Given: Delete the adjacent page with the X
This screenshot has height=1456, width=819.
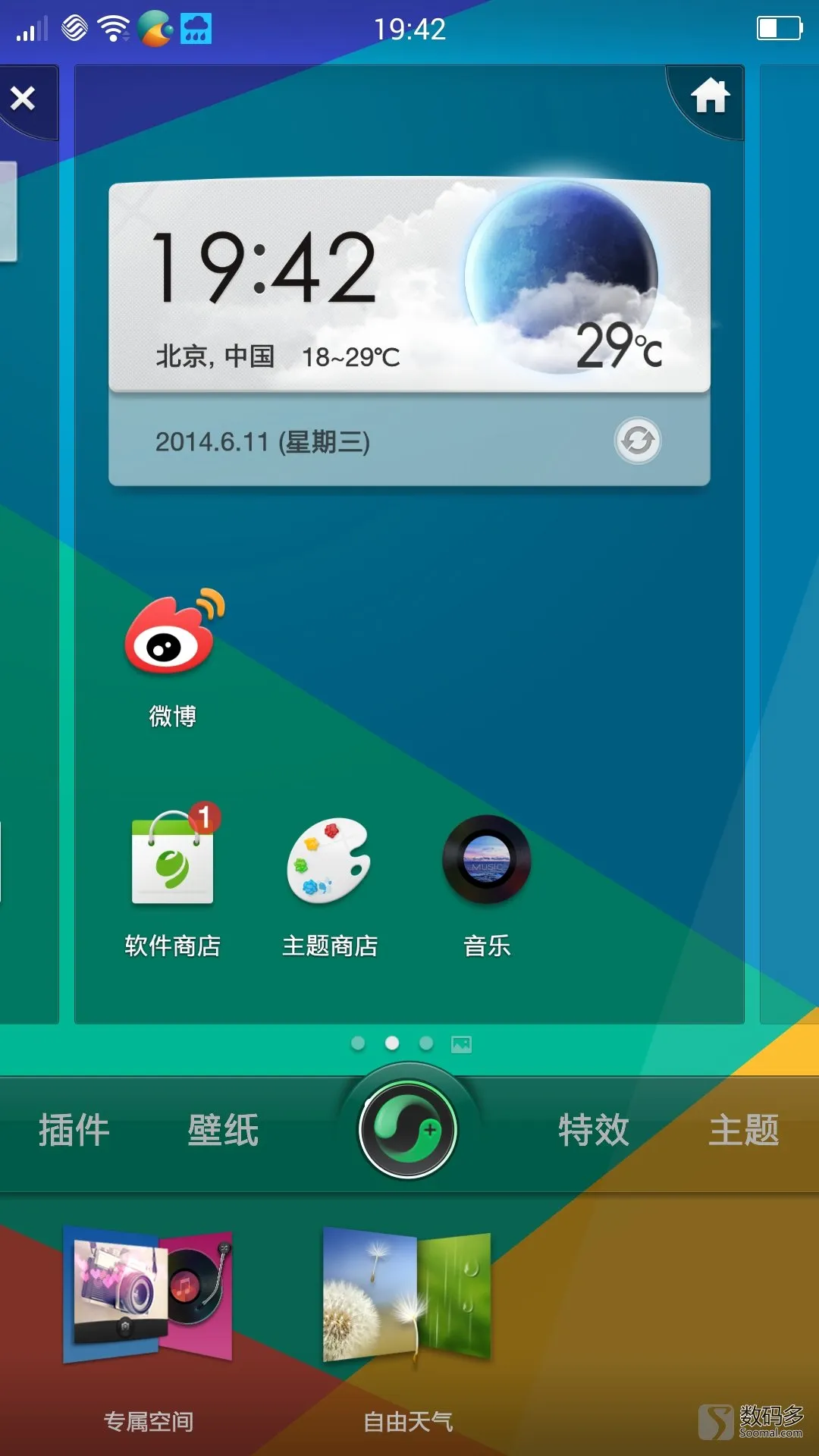Looking at the screenshot, I should point(23,99).
